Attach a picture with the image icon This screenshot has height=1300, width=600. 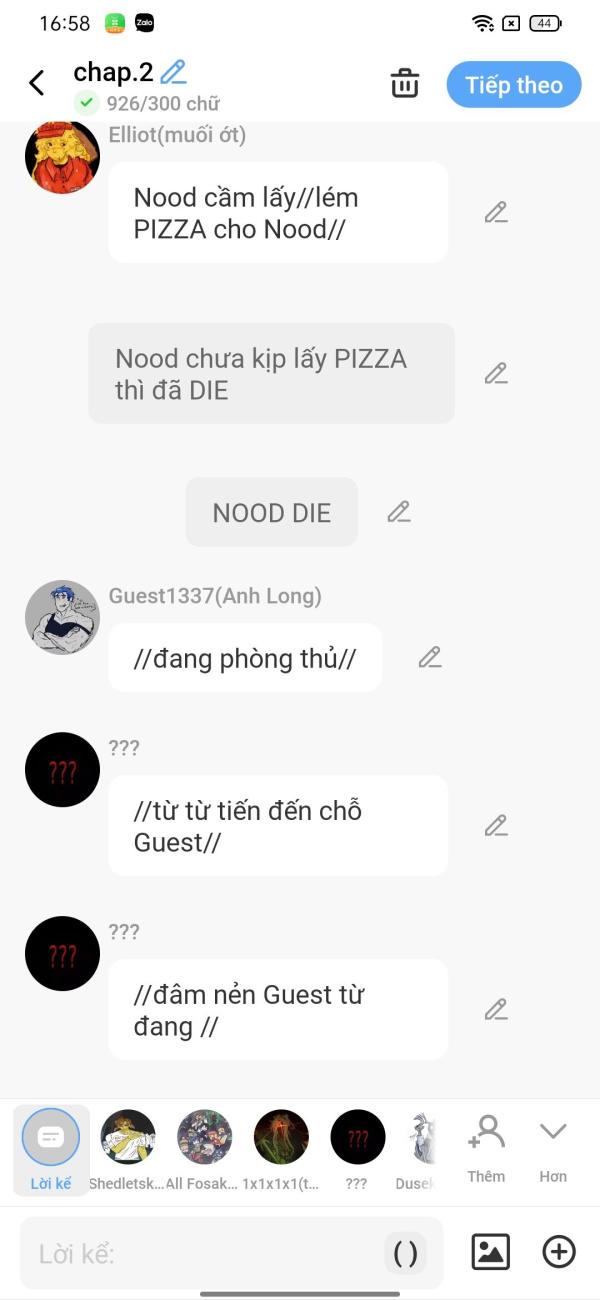(490, 1252)
